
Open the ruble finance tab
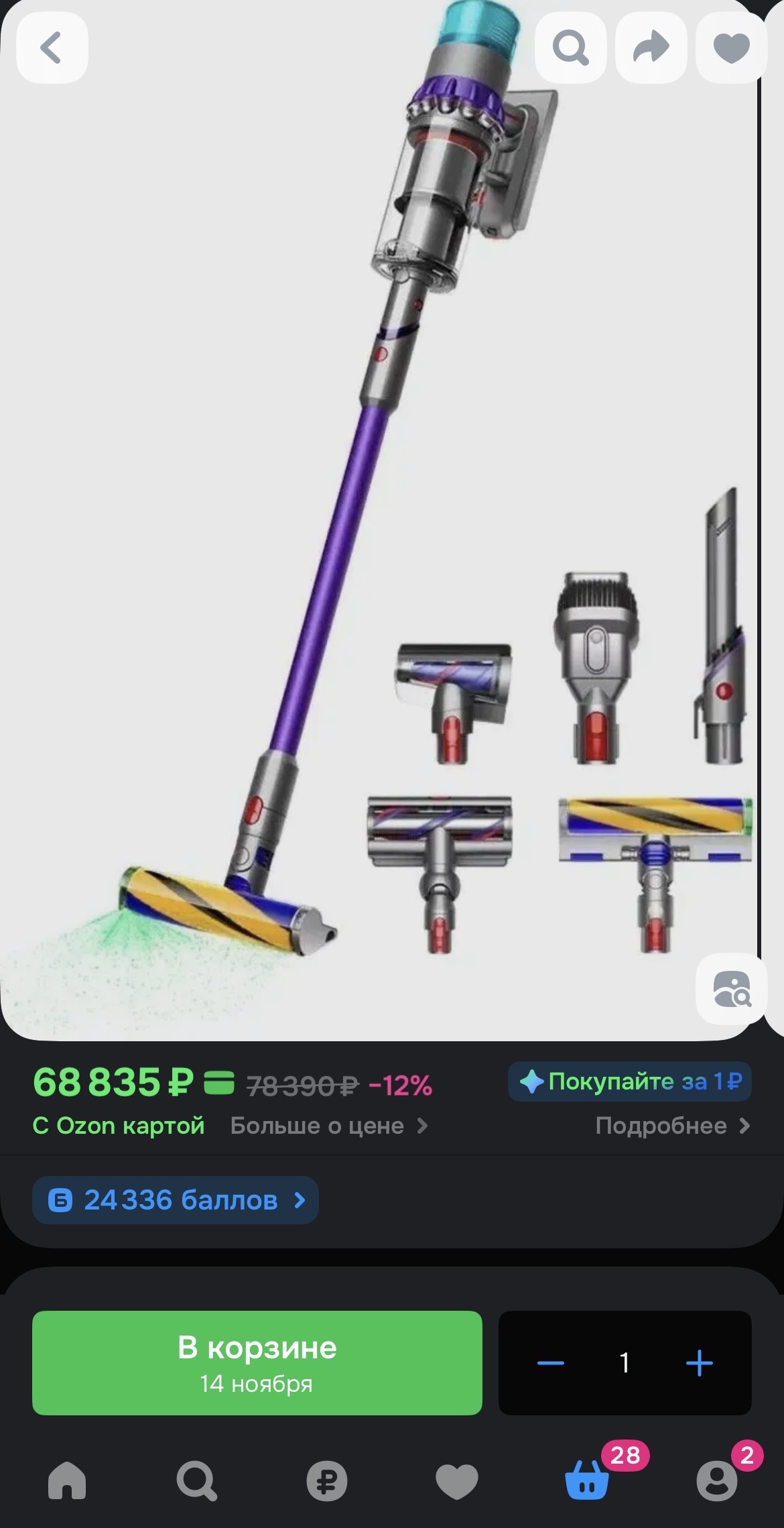click(x=327, y=1480)
